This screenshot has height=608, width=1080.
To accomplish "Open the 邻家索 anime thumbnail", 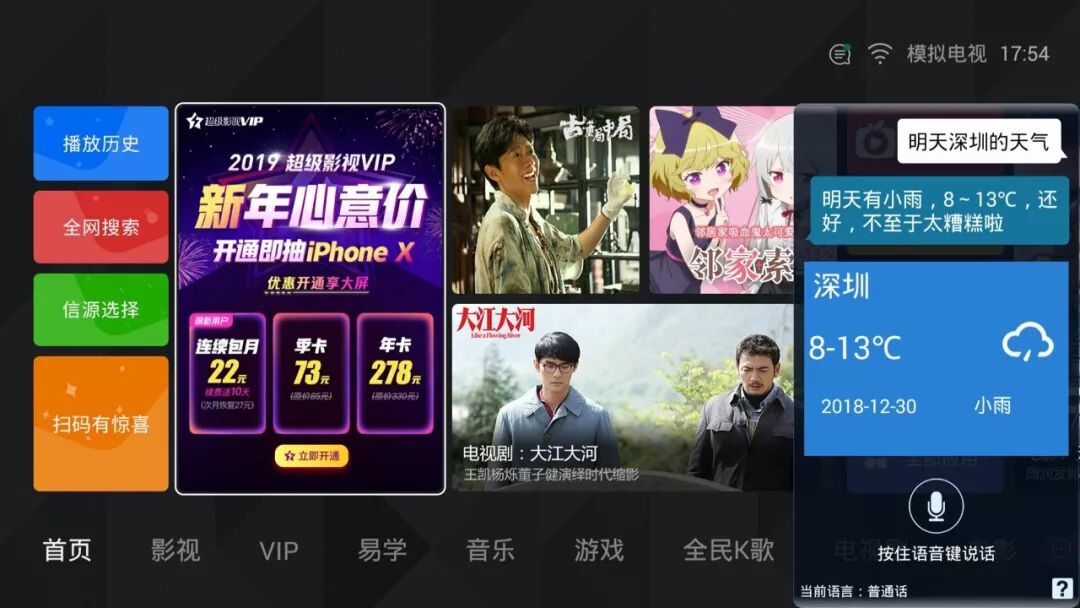I will point(721,200).
